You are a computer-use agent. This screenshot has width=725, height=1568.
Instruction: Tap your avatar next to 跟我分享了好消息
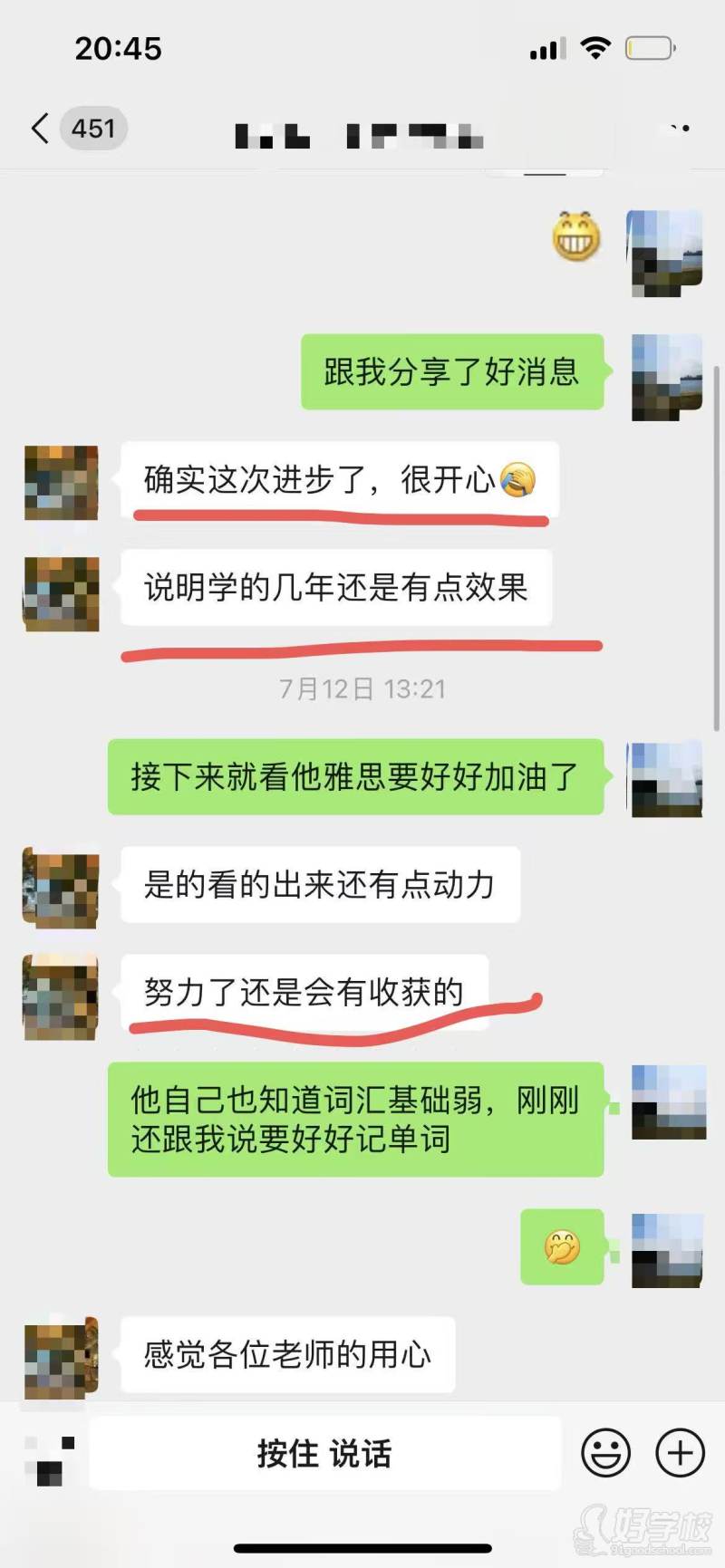[x=666, y=374]
